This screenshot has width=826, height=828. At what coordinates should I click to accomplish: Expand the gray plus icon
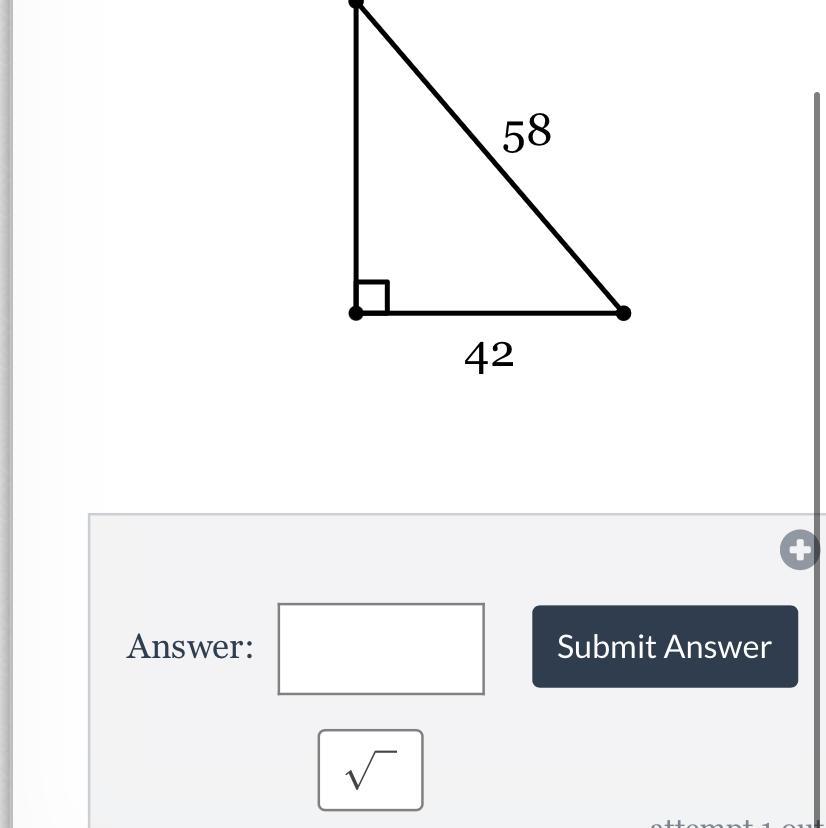click(x=799, y=550)
